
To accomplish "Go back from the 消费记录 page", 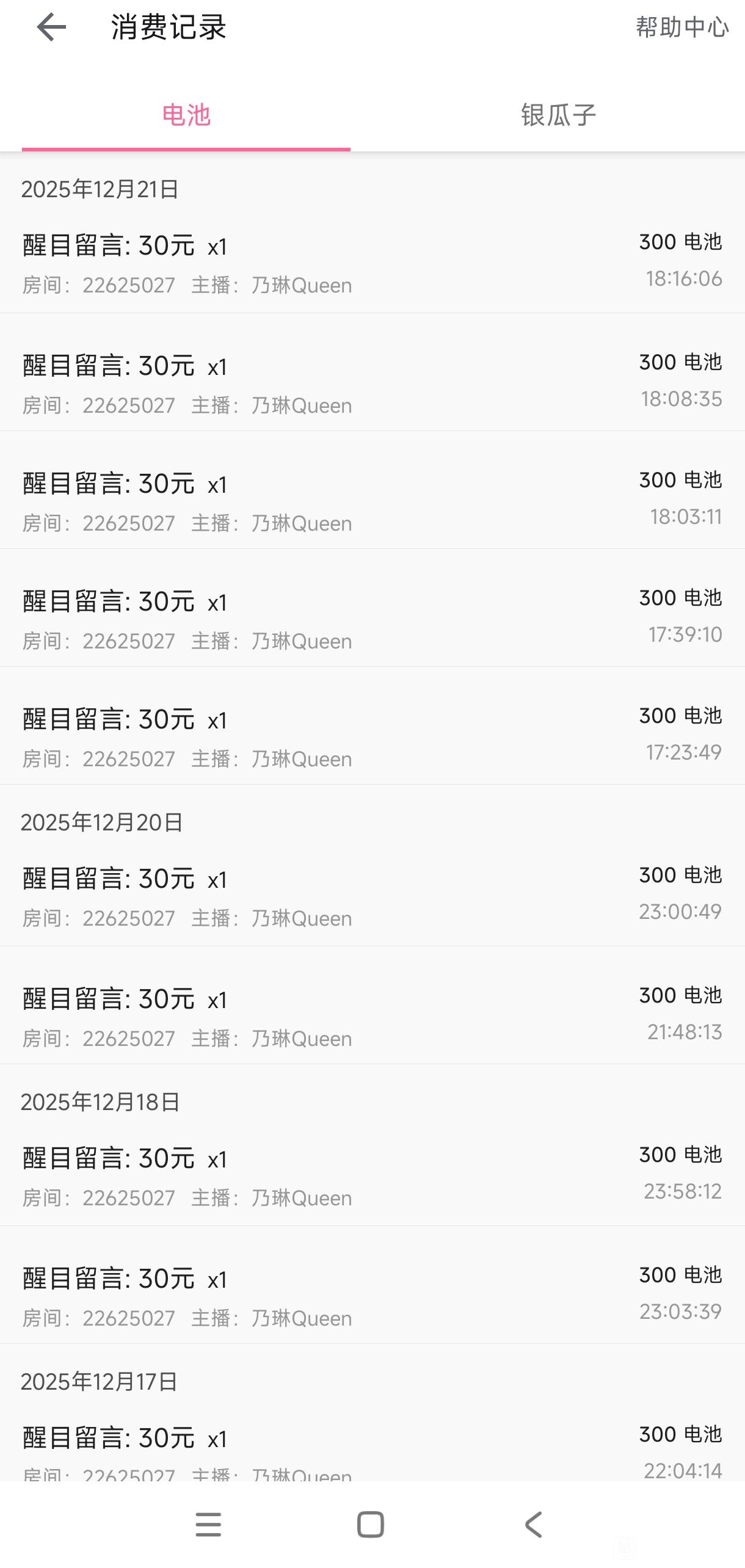I will click(51, 27).
